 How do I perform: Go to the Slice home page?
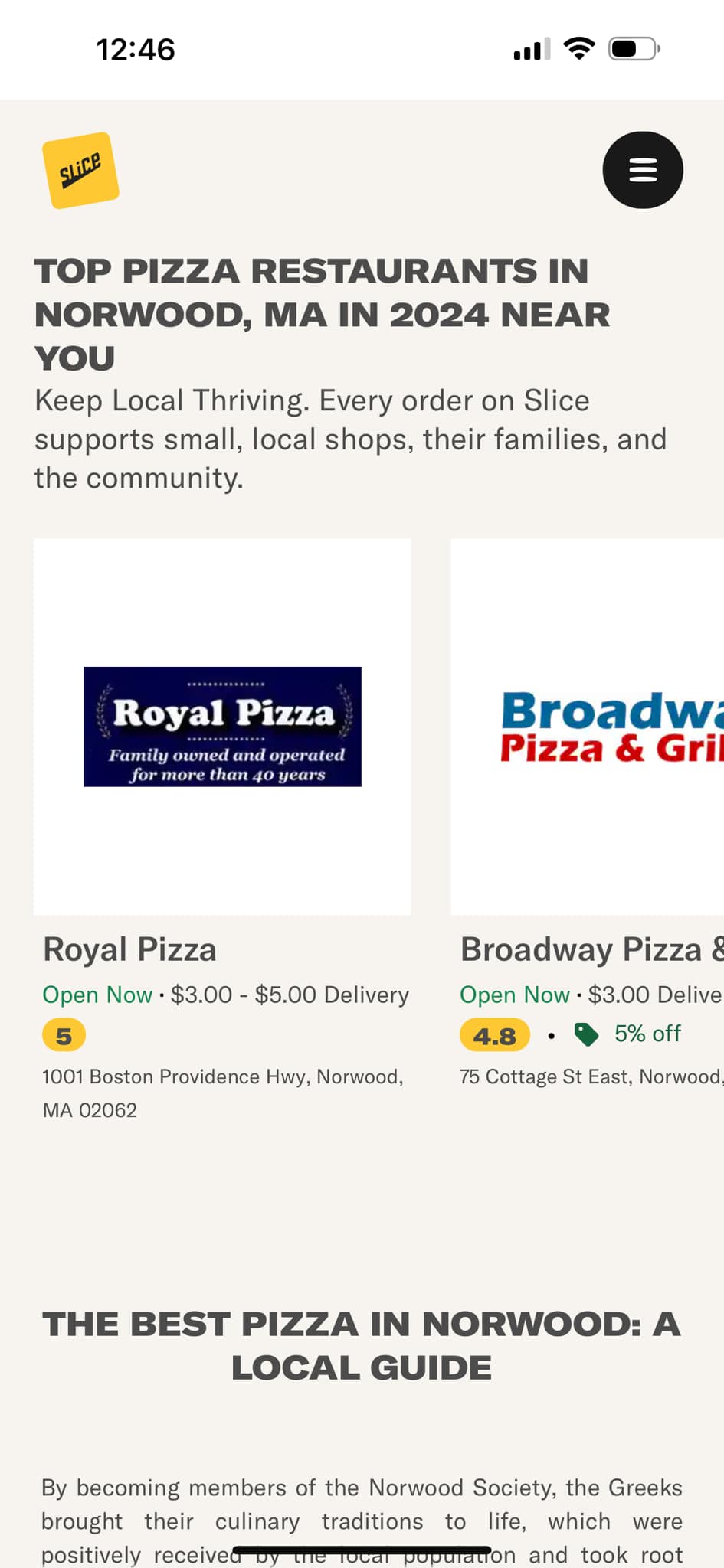click(x=80, y=170)
